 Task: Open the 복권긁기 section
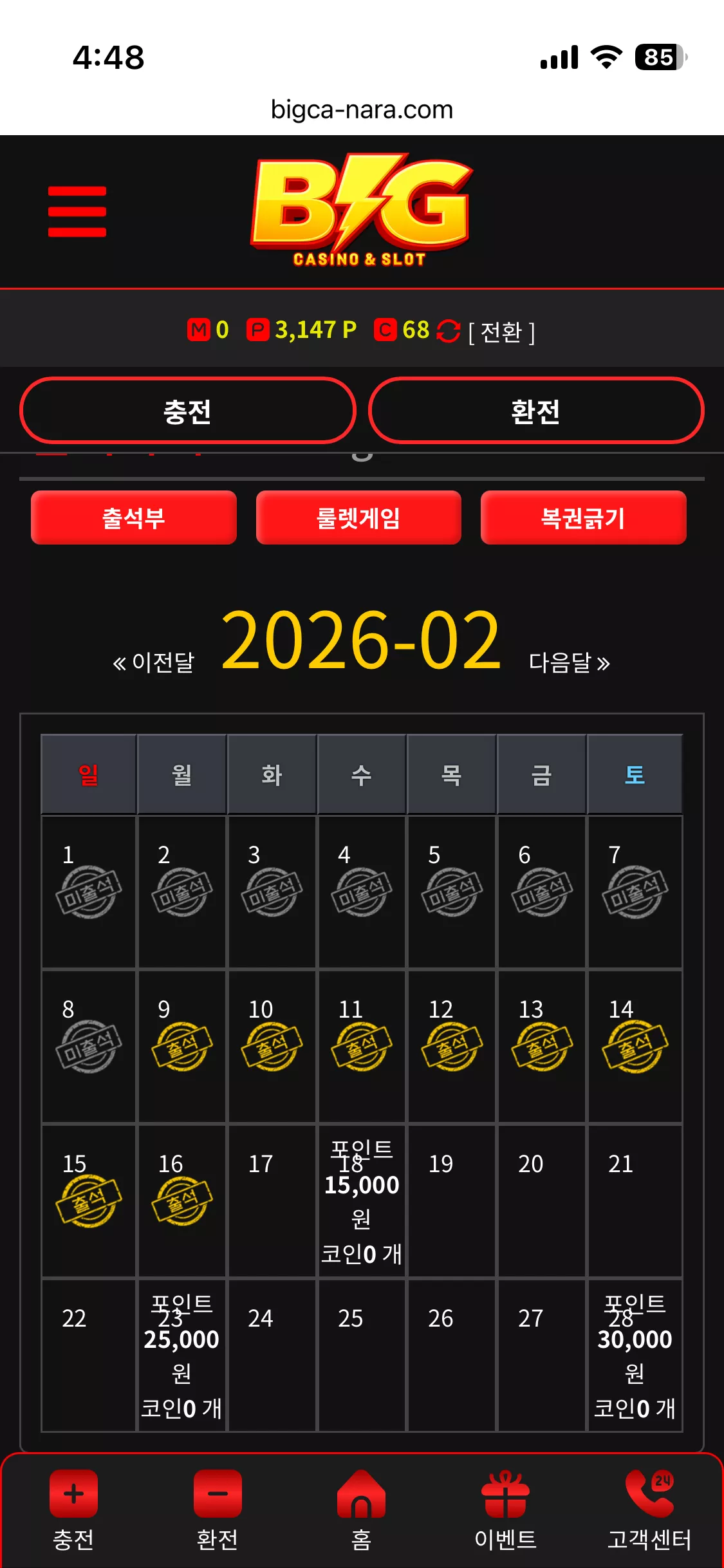point(584,518)
